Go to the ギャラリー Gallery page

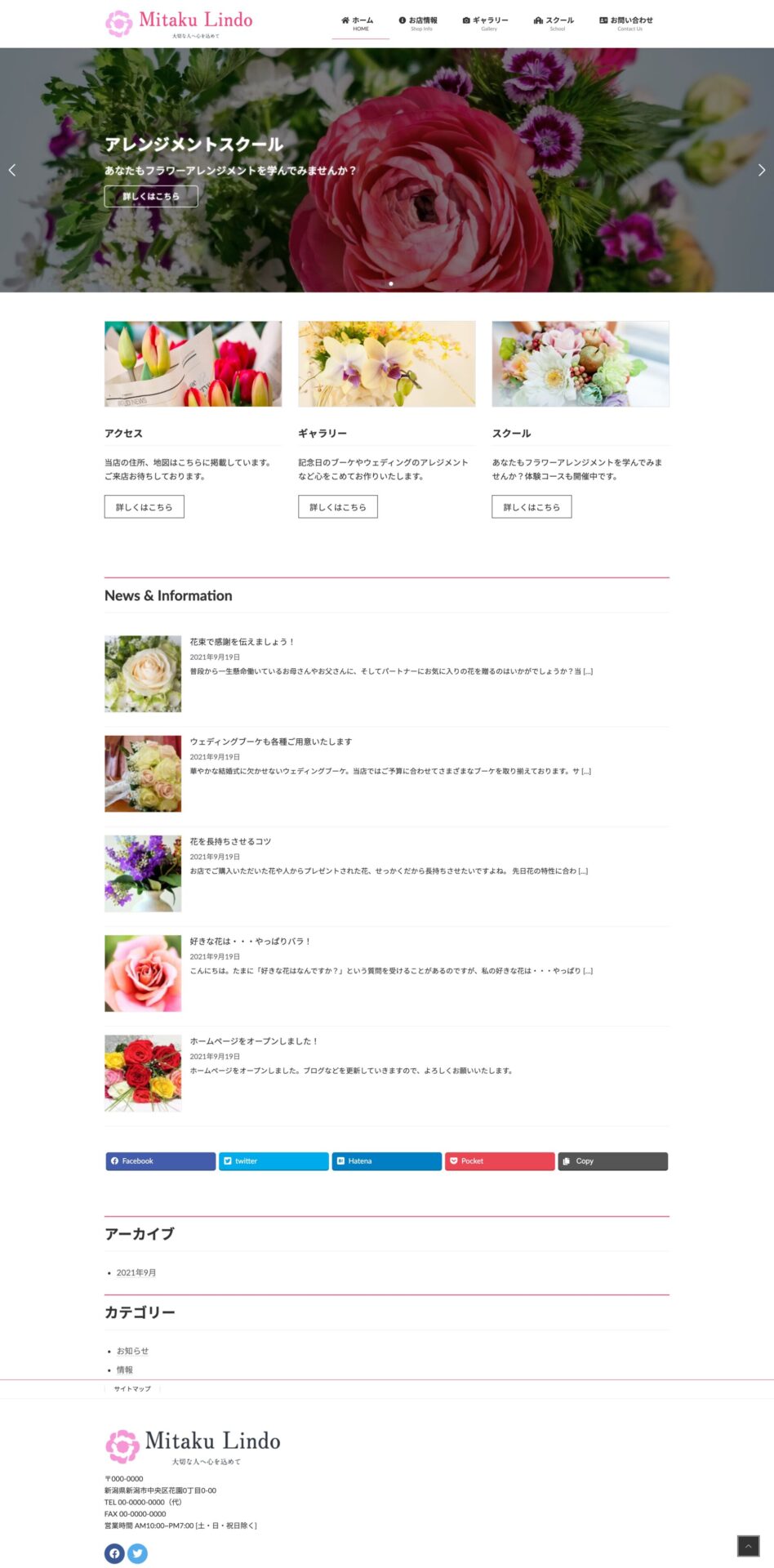pos(487,23)
